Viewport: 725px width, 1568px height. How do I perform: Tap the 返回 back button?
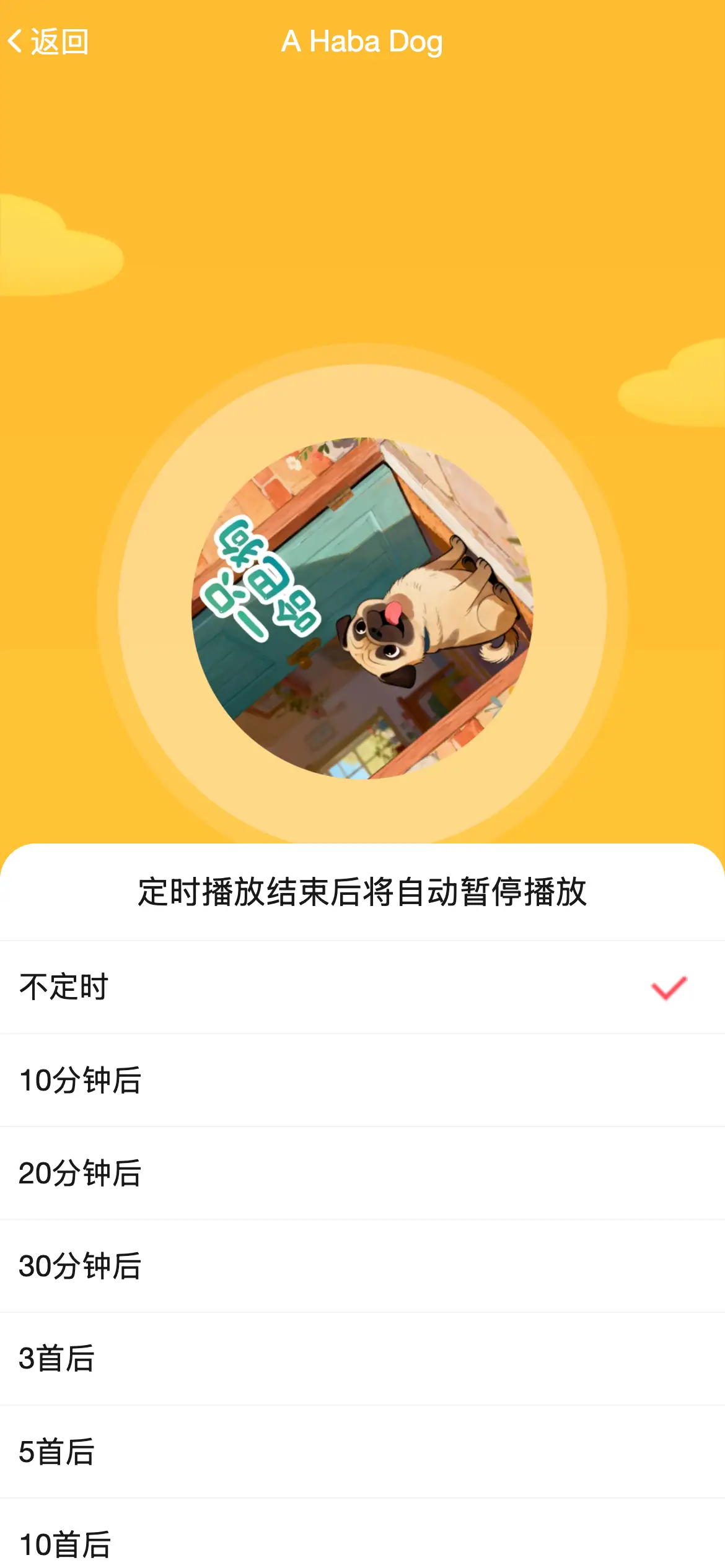click(x=48, y=42)
